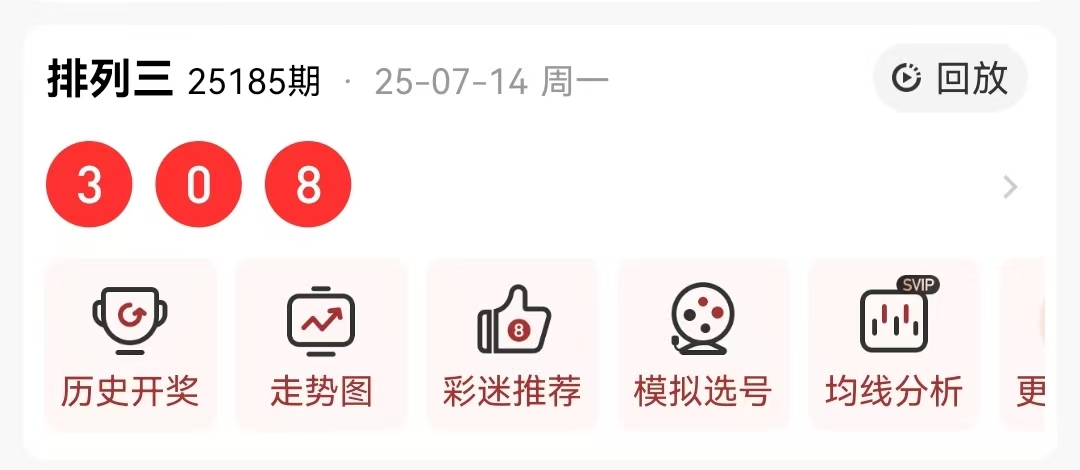Open the 走势图 trend chart
This screenshot has height=470, width=1080.
point(321,345)
